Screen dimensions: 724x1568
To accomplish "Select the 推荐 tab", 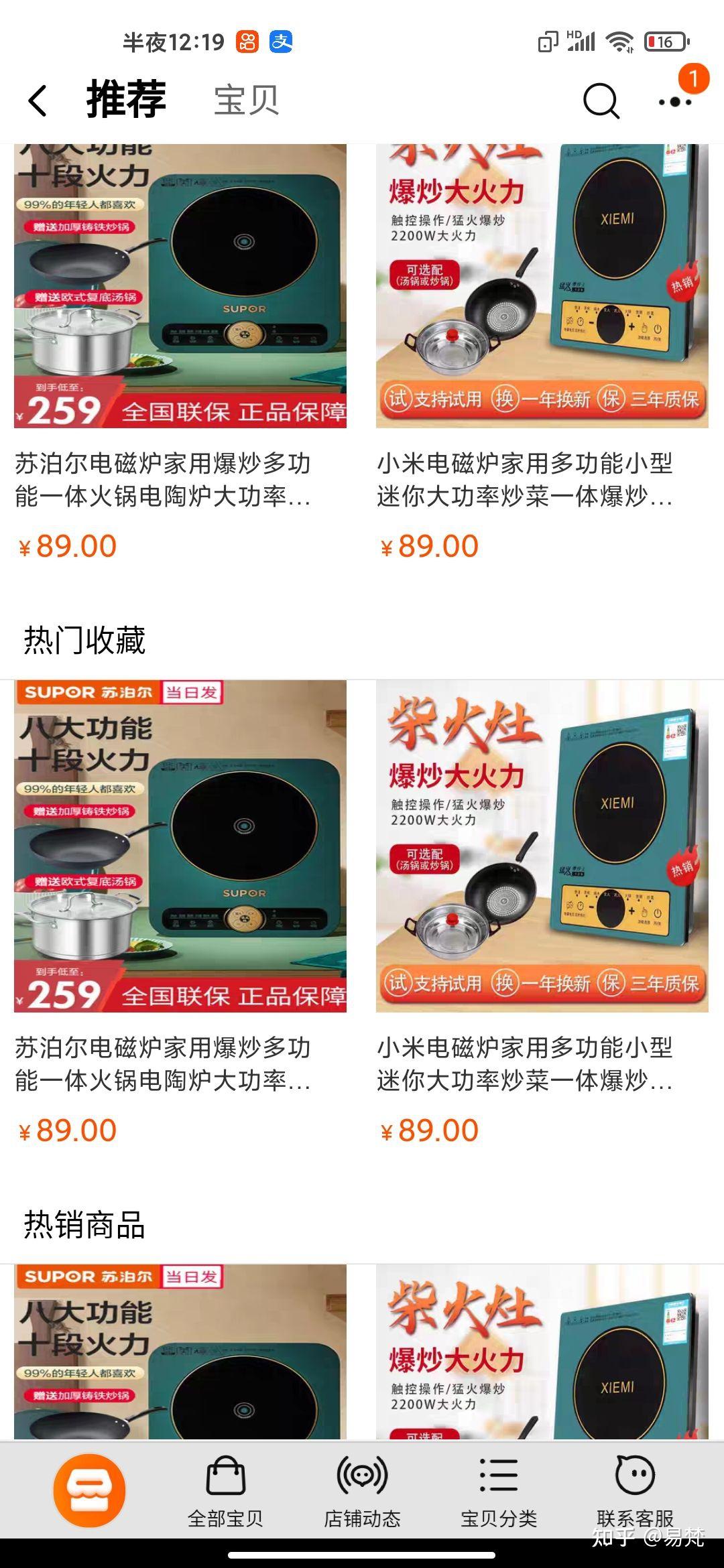I will tap(124, 101).
